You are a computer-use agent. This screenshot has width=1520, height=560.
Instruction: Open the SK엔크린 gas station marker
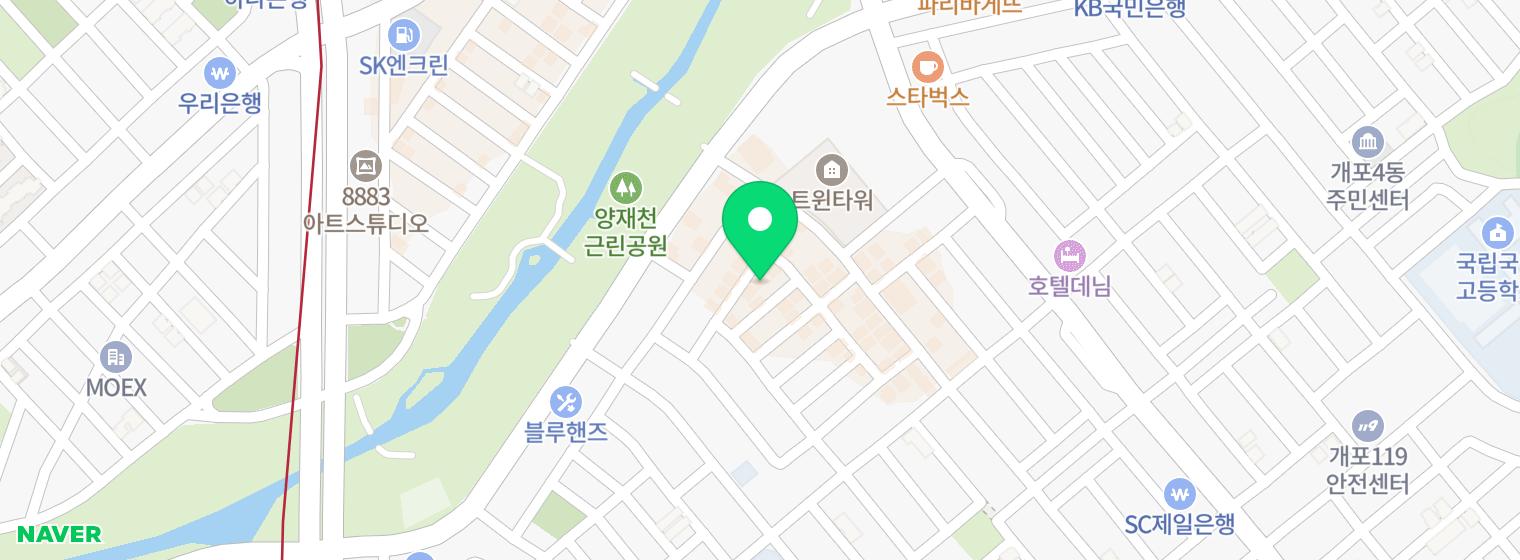tap(404, 35)
